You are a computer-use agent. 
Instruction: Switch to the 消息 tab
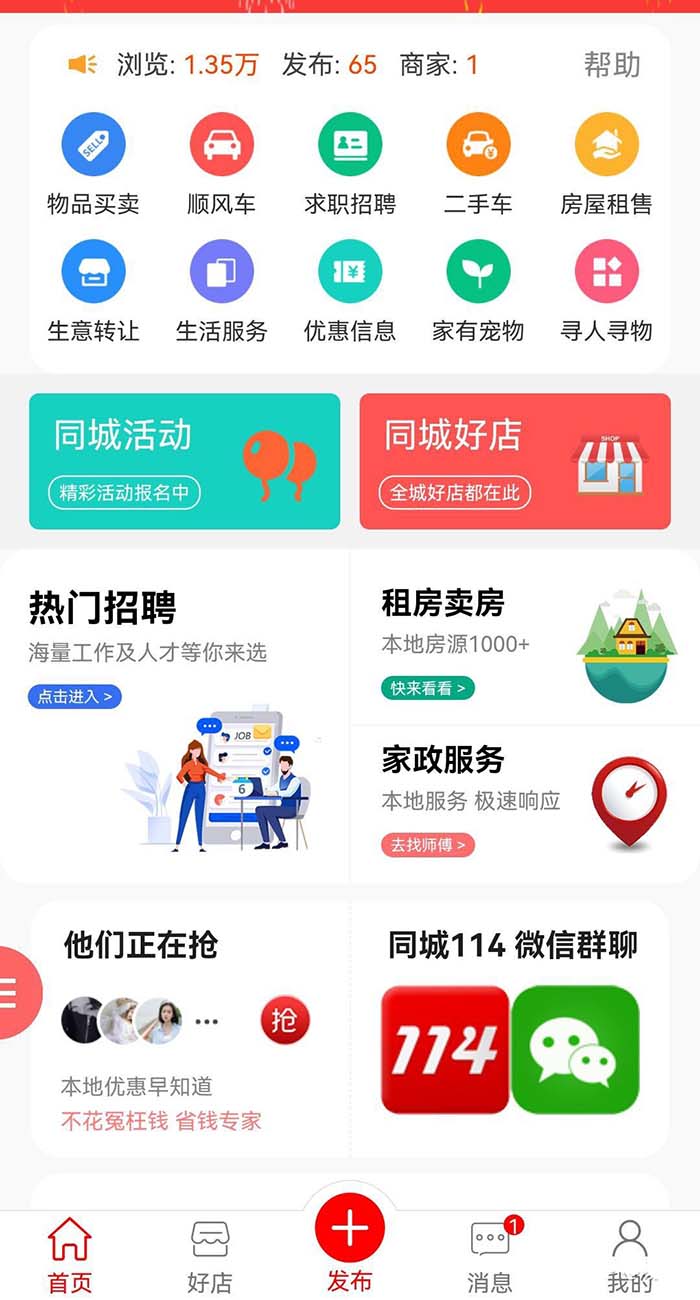coord(490,1255)
